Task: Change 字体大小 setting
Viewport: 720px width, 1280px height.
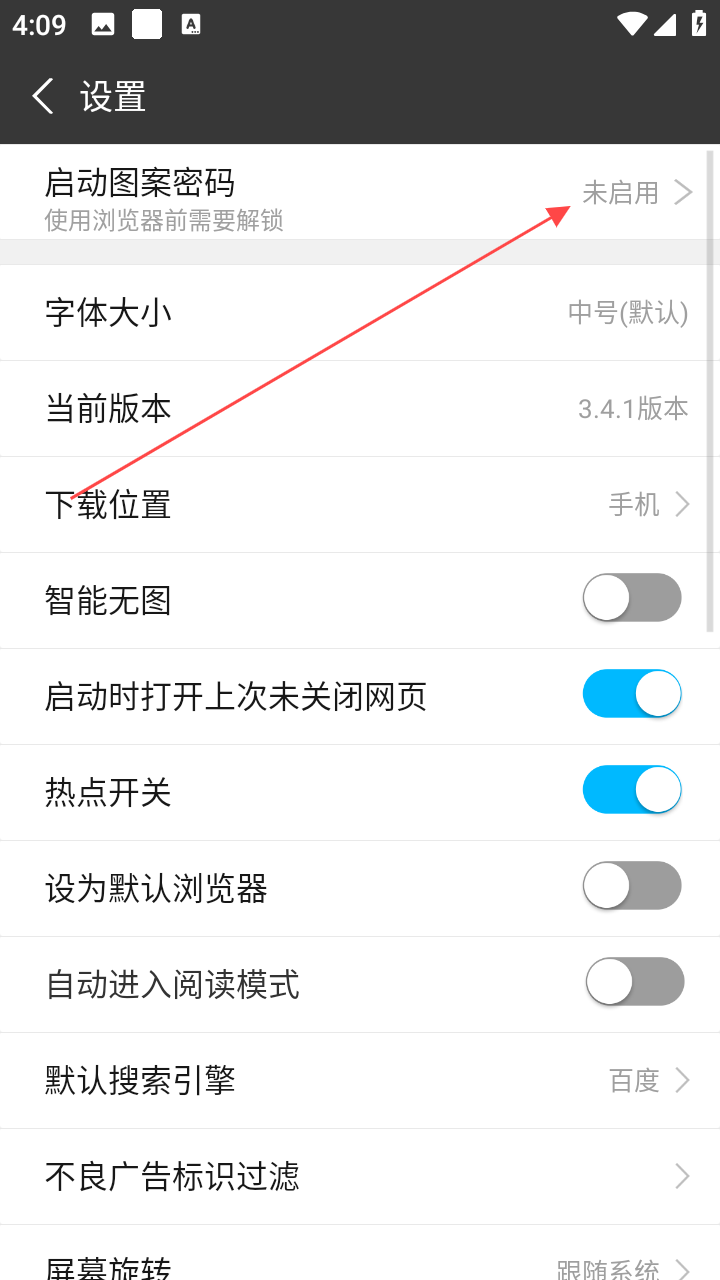Action: coord(360,313)
